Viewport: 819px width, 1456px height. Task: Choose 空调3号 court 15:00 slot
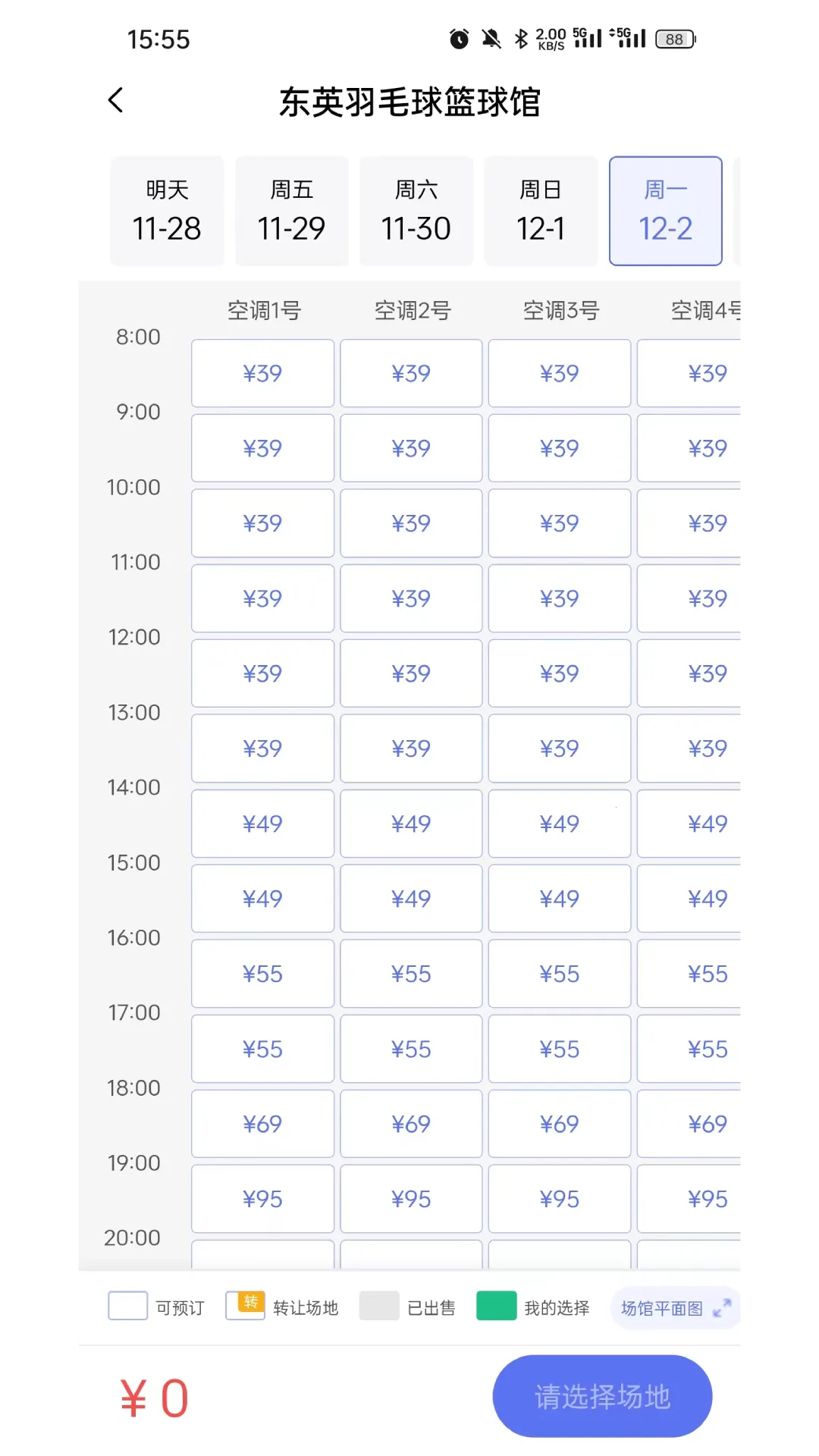[560, 899]
